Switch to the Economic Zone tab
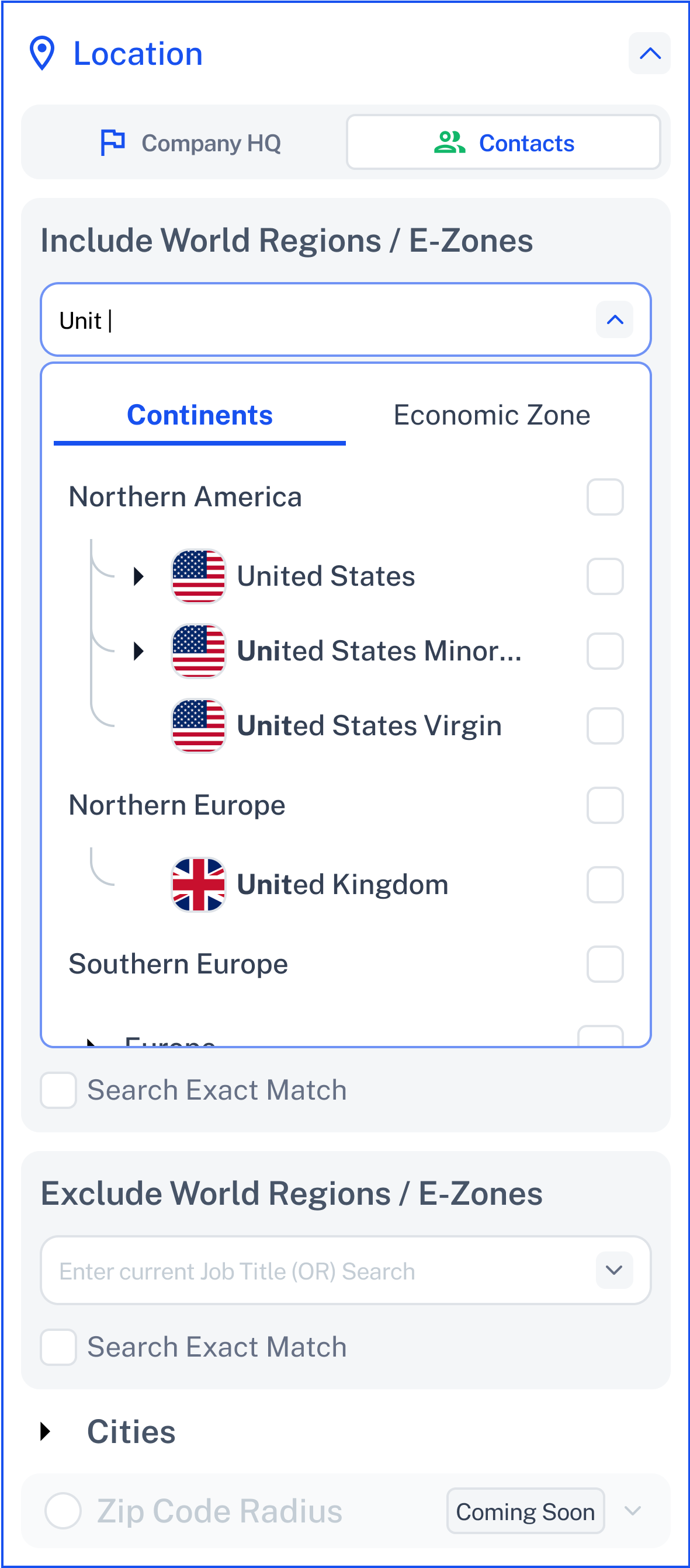This screenshot has width=690, height=1568. [491, 415]
